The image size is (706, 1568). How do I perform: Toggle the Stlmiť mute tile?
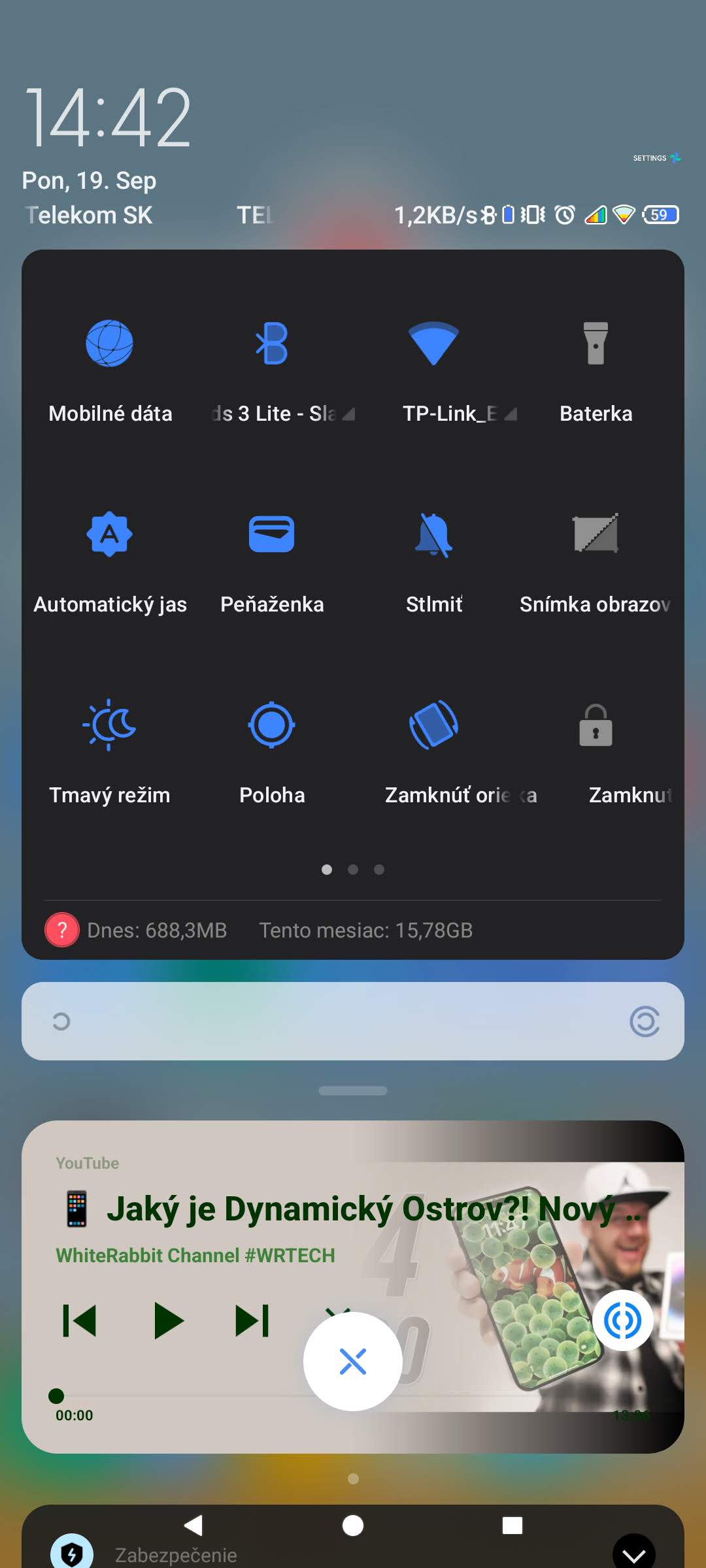(433, 534)
